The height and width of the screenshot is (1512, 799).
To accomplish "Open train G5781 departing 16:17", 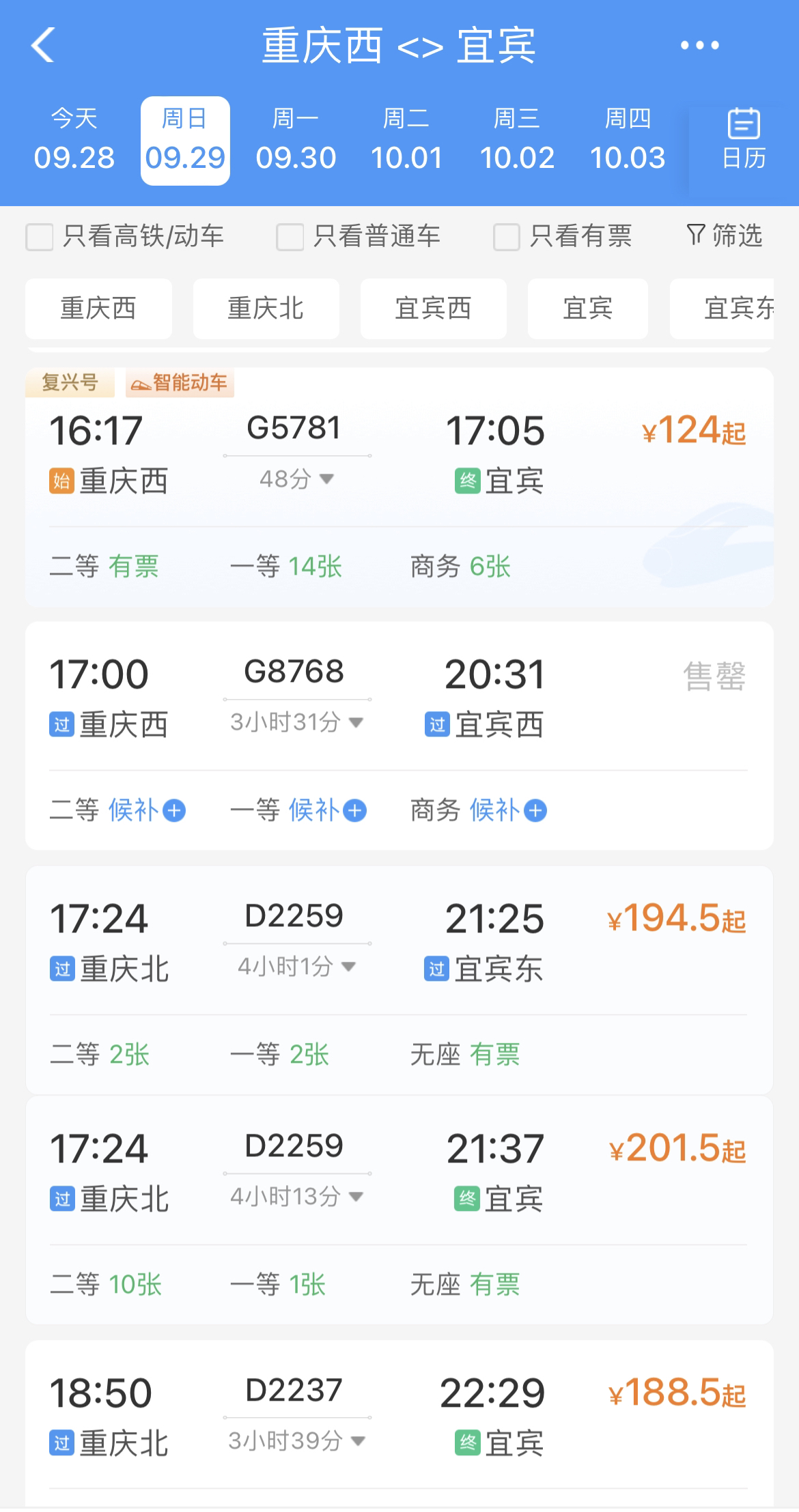I will click(399, 487).
